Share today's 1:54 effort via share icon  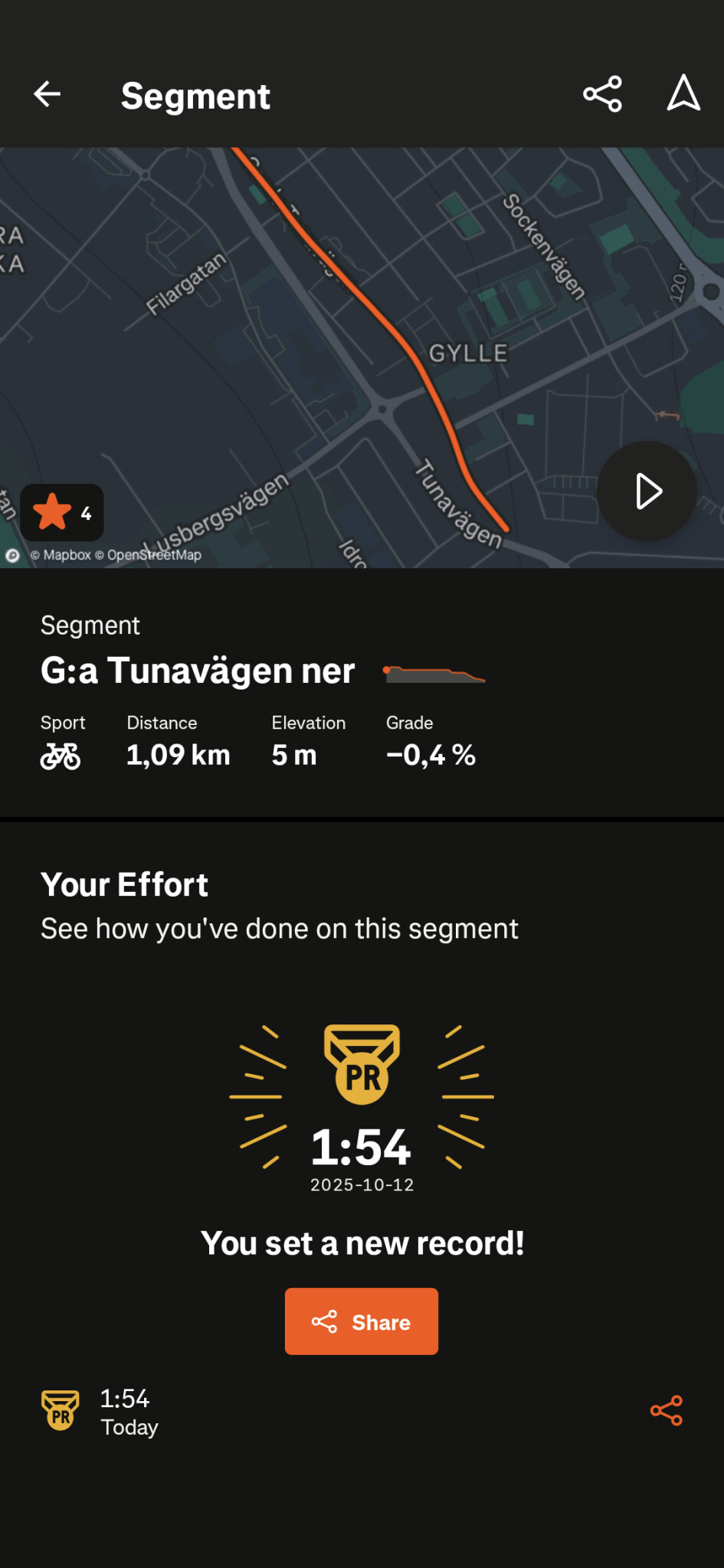[x=666, y=1410]
